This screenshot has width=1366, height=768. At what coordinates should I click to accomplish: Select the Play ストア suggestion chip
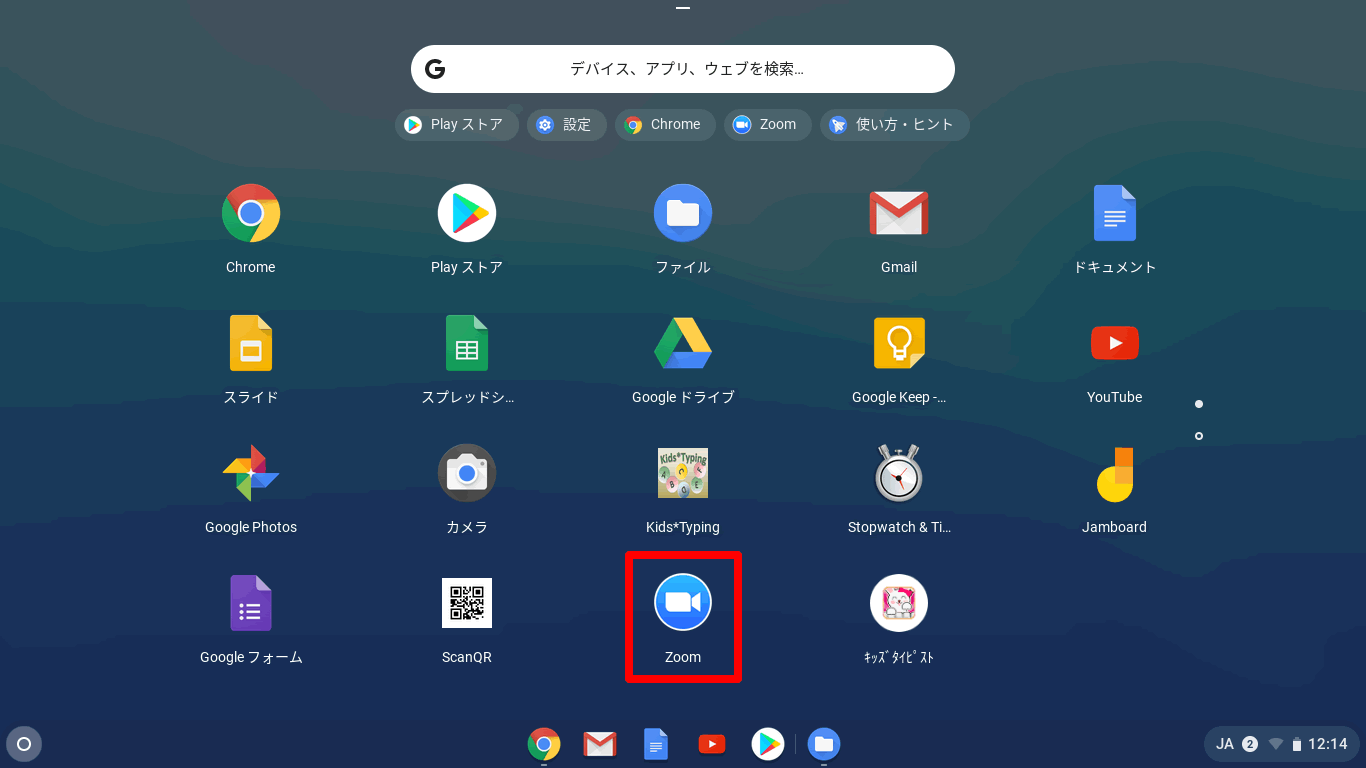click(x=456, y=125)
